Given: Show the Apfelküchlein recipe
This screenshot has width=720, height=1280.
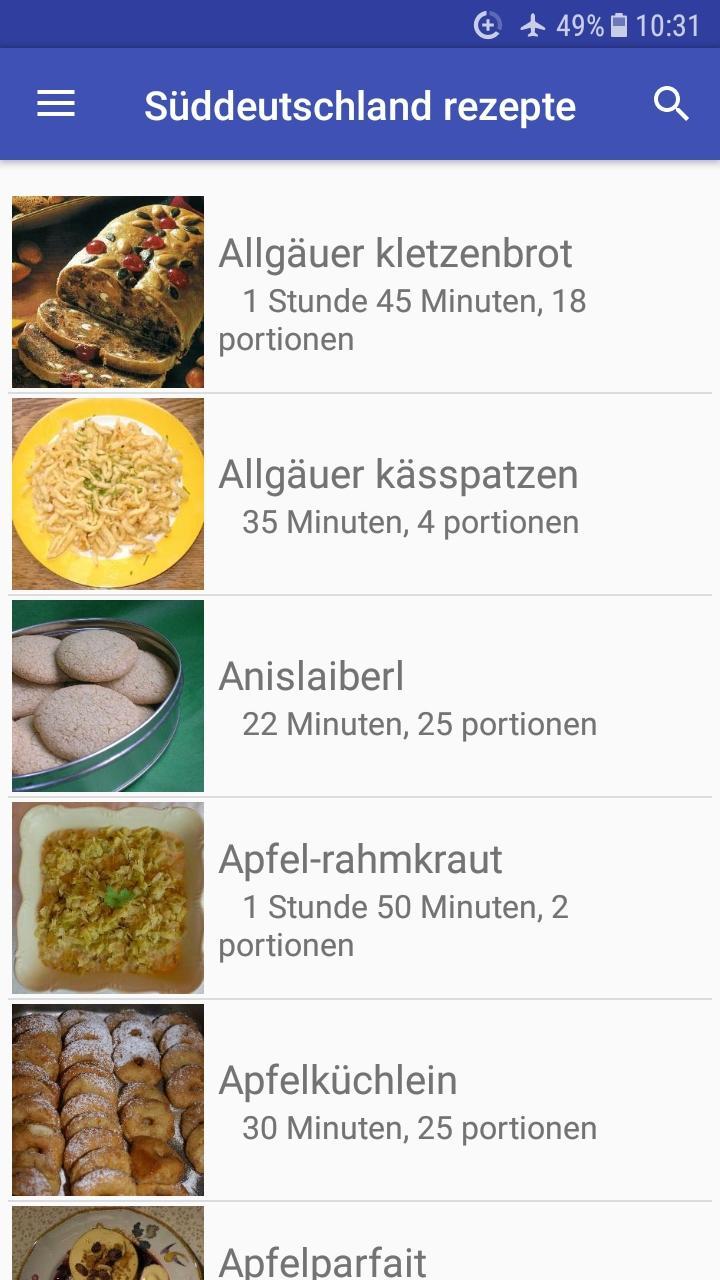Looking at the screenshot, I should click(x=360, y=1100).
